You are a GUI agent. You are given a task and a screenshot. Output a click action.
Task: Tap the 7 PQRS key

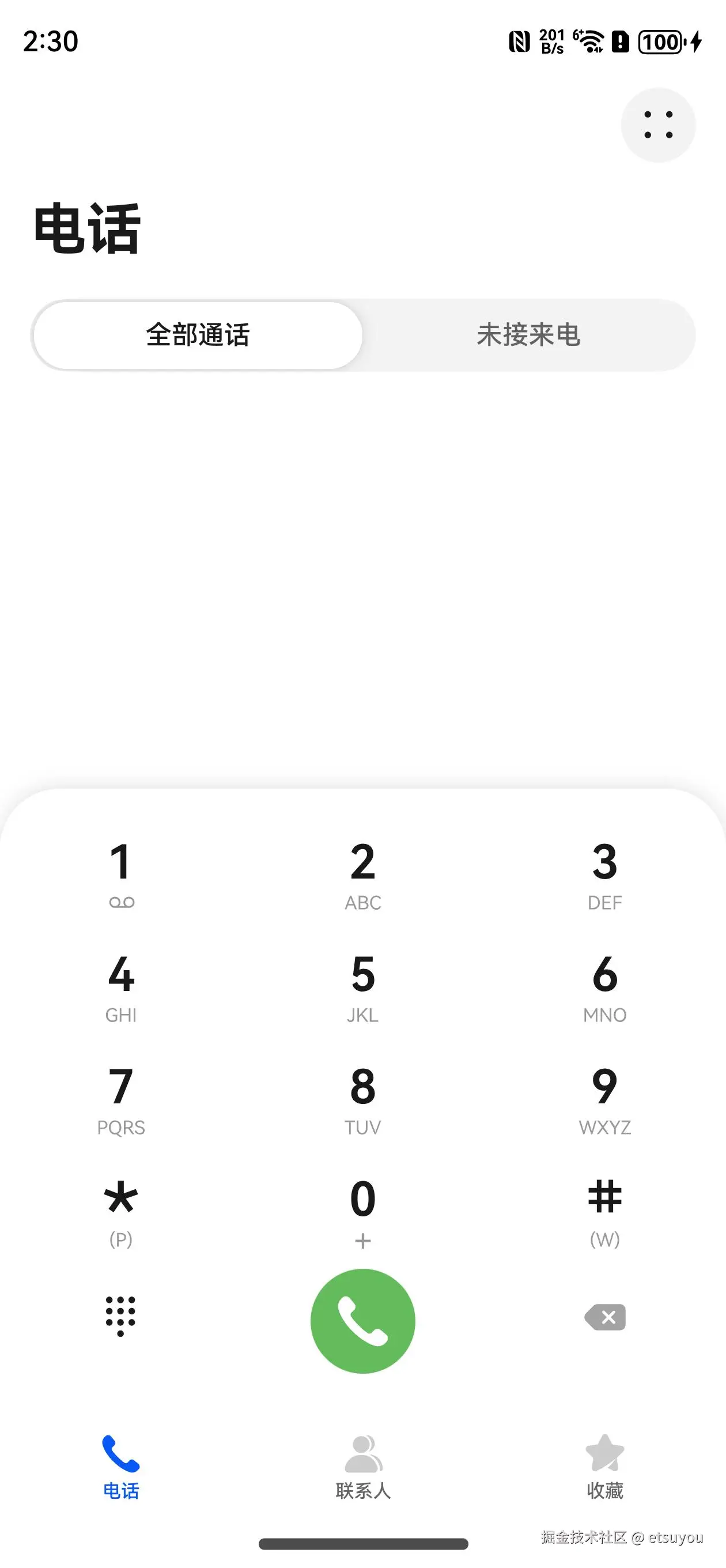click(x=121, y=1099)
